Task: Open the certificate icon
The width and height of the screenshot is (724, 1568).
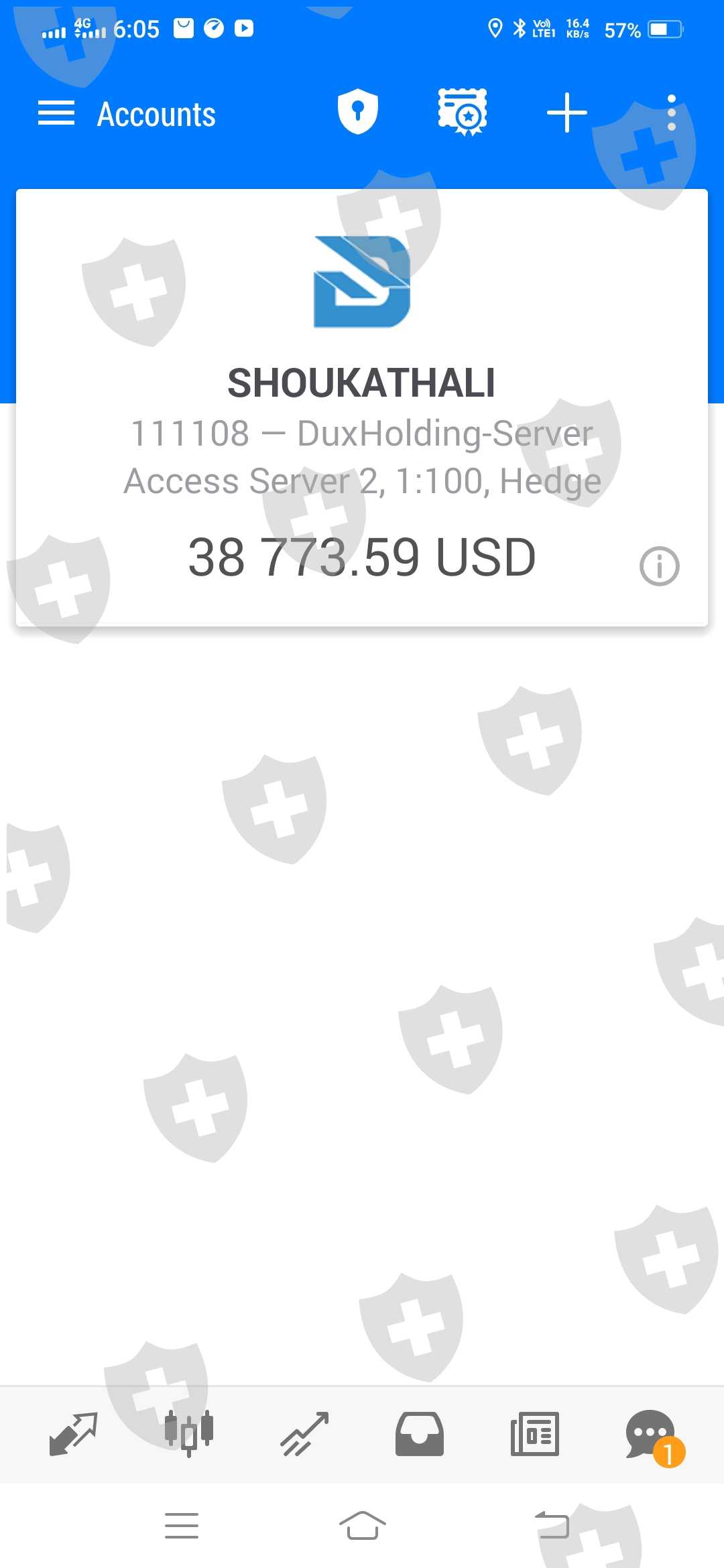Action: click(463, 112)
